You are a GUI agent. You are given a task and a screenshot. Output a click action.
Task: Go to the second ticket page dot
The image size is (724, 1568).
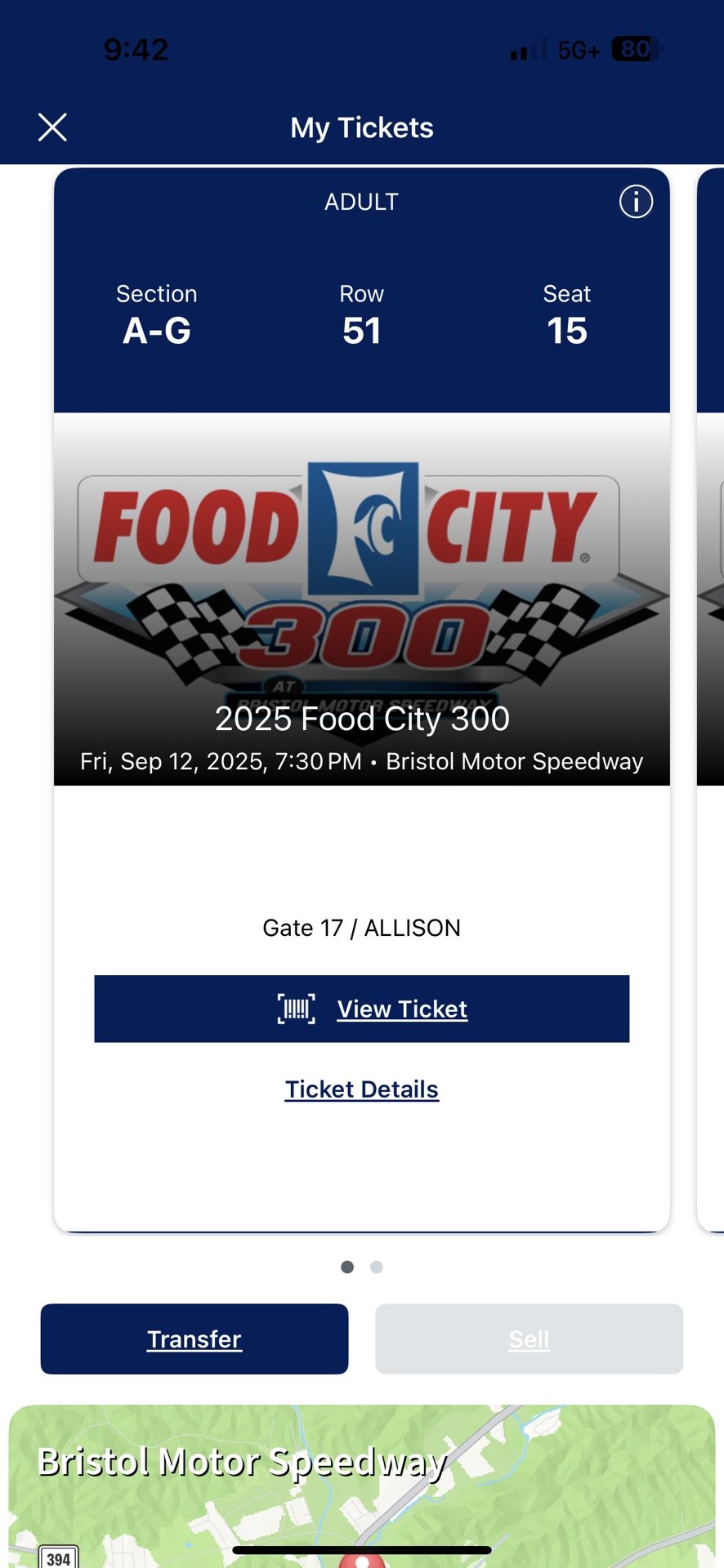tap(377, 1267)
